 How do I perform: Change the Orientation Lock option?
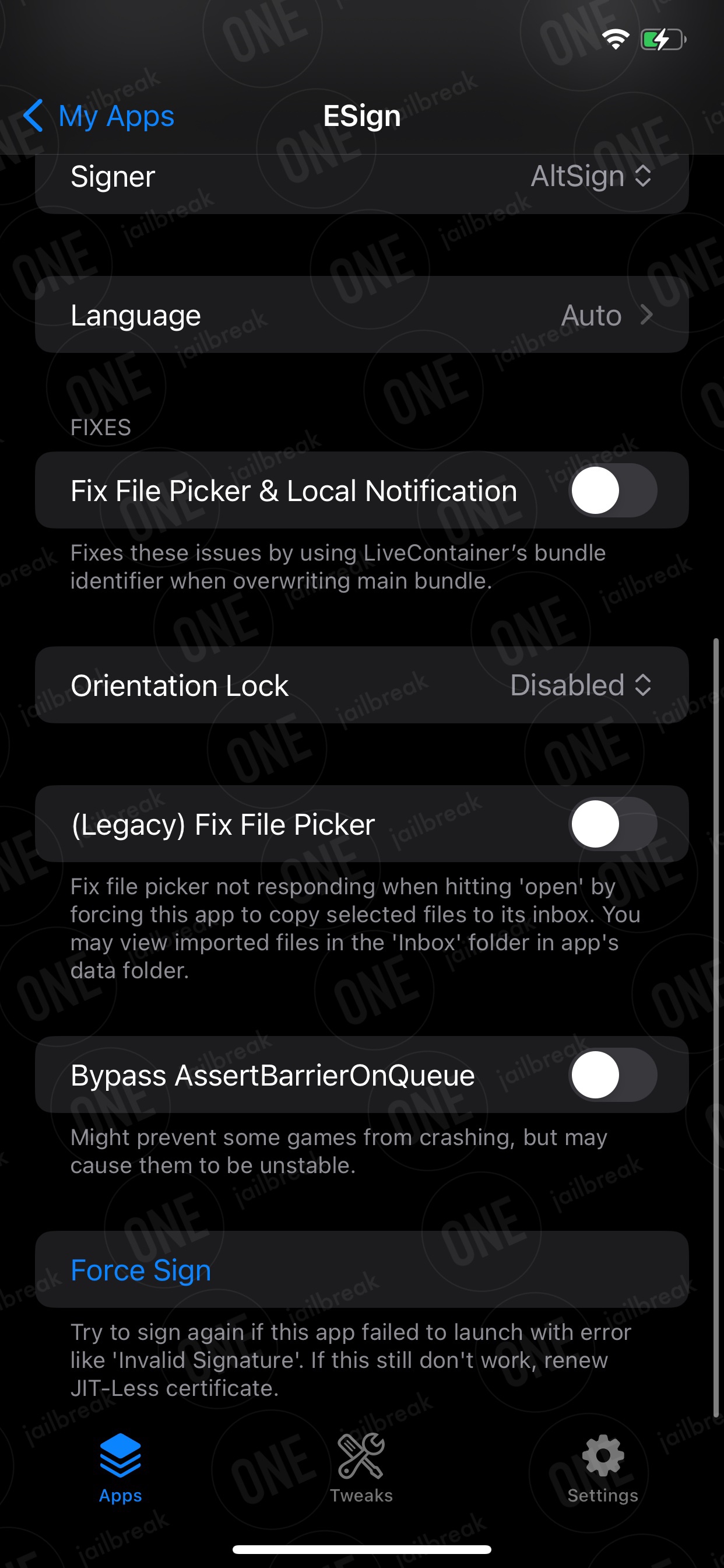pos(581,685)
